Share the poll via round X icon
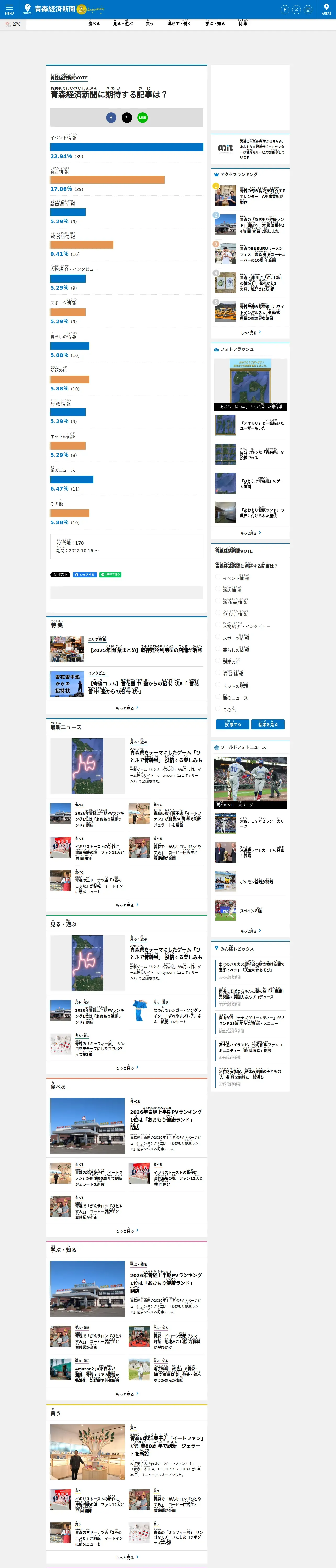The height and width of the screenshot is (1568, 336). tap(127, 118)
